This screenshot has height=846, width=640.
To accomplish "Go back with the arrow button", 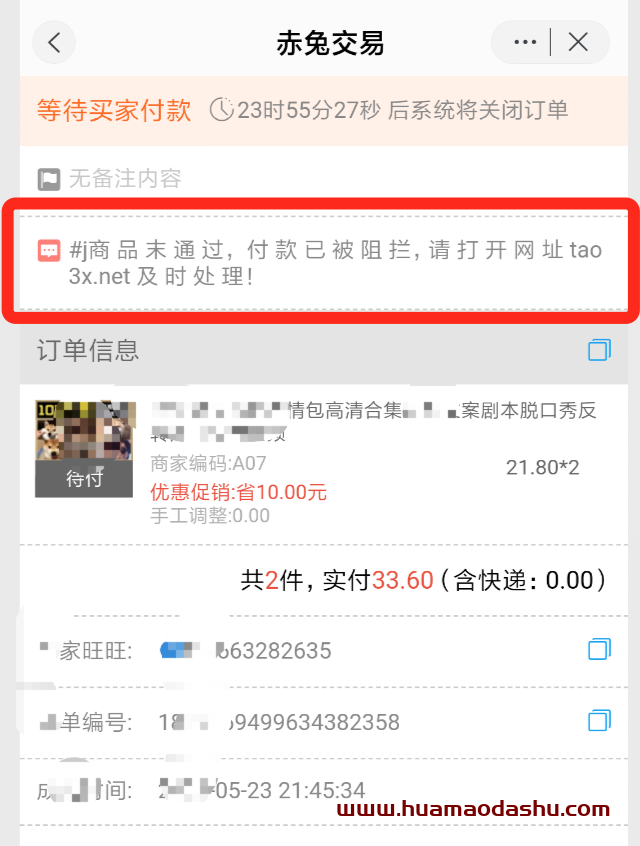I will coord(55,42).
